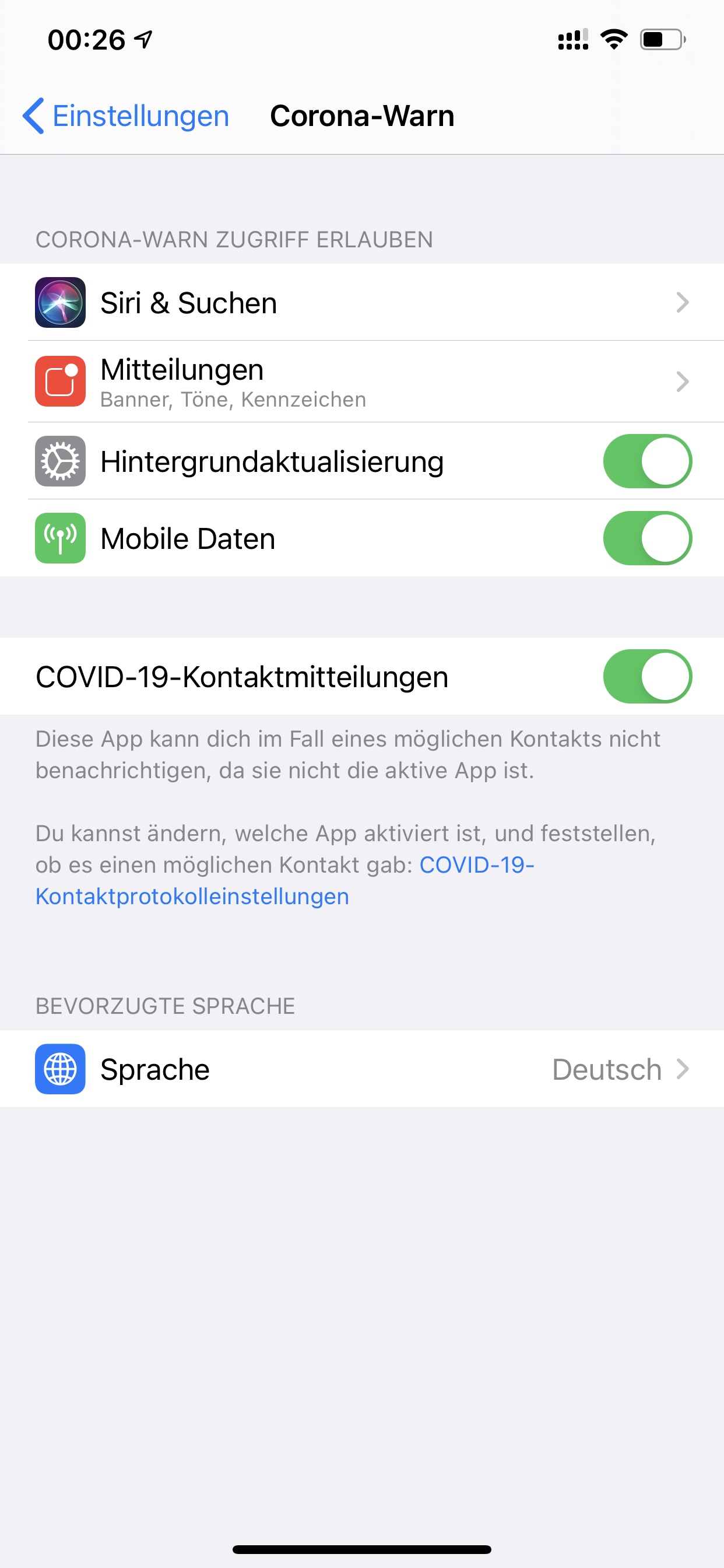
Task: Open Sprache language setting
Action: [361, 1069]
